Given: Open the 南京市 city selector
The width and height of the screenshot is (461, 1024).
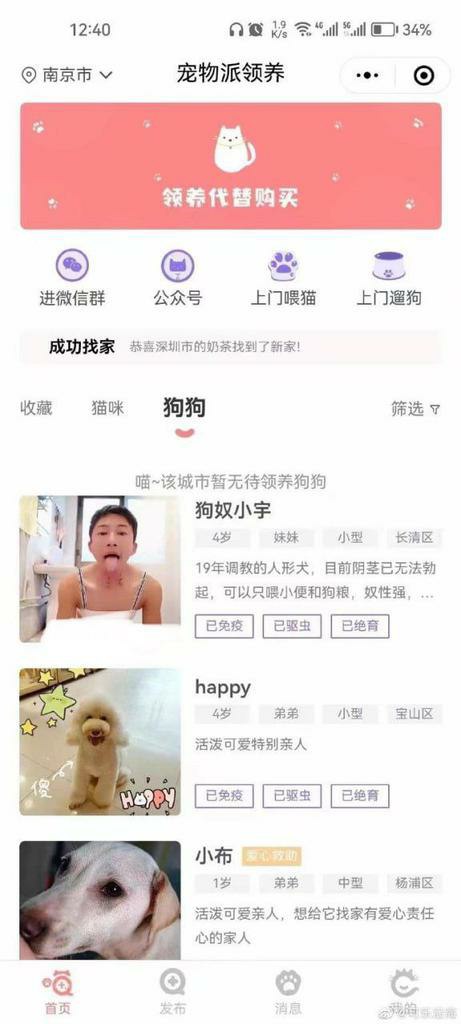Looking at the screenshot, I should tap(67, 75).
